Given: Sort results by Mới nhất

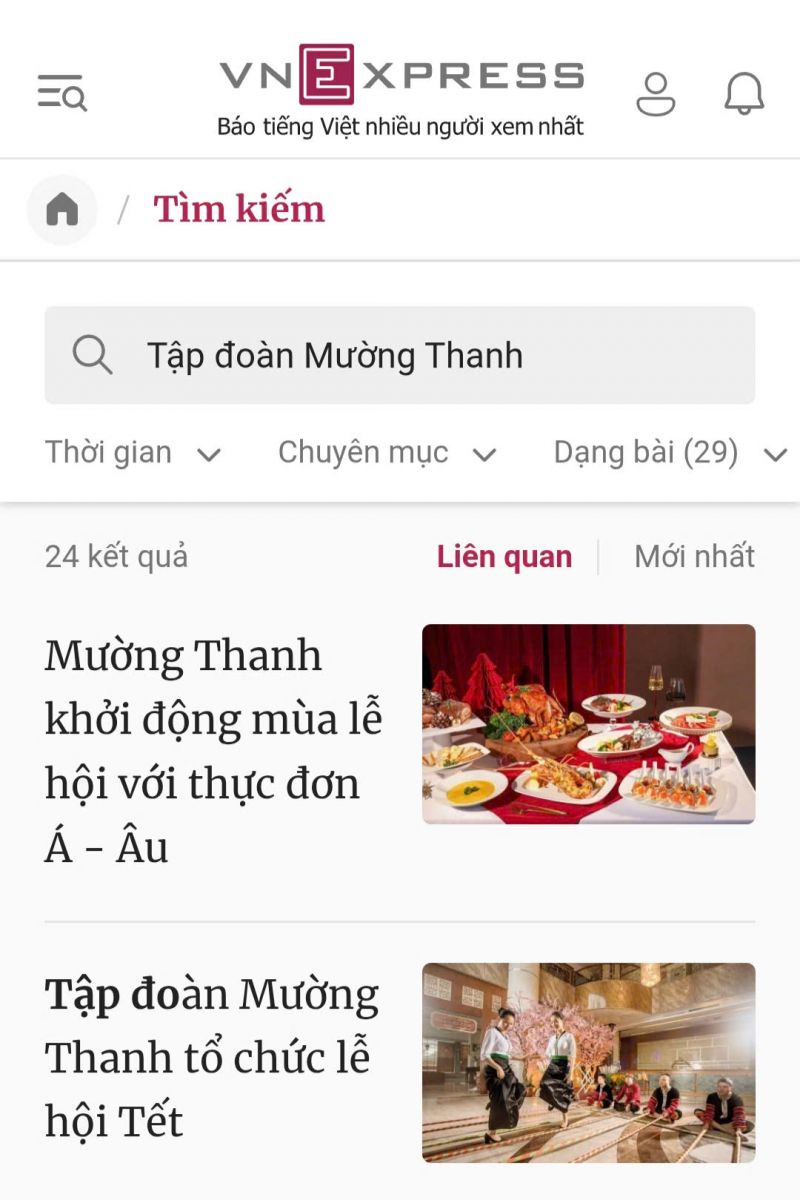Looking at the screenshot, I should click(694, 557).
